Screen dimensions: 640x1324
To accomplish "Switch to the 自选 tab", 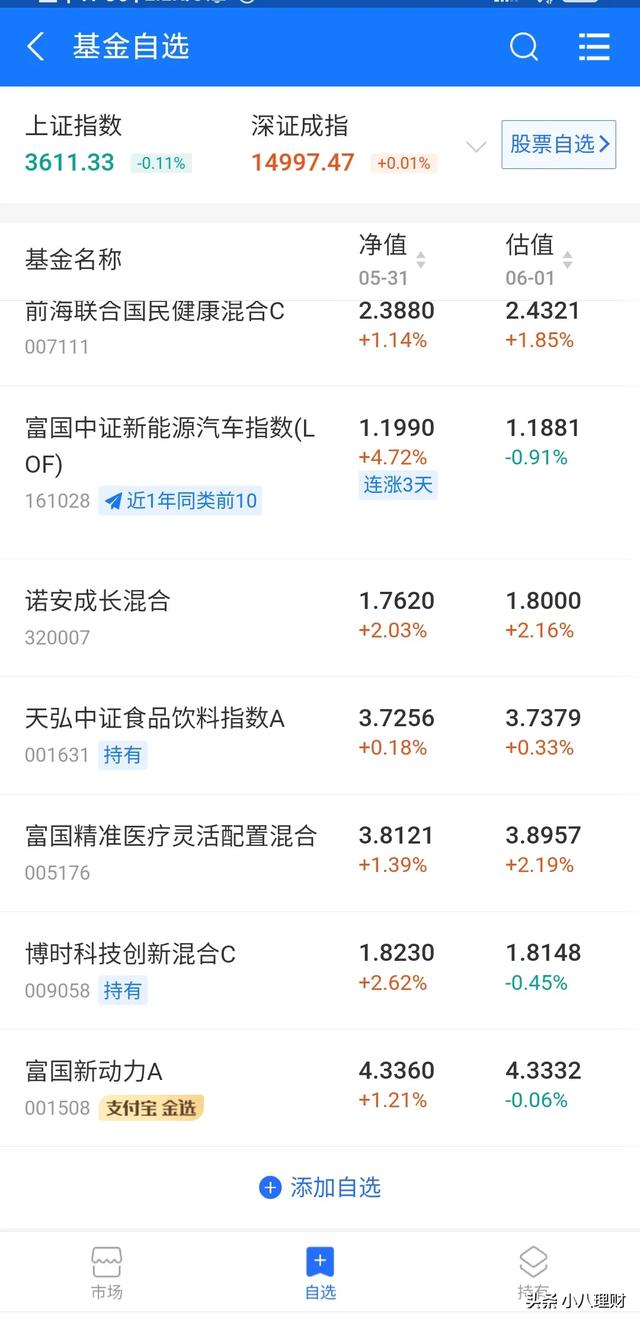I will (320, 1272).
